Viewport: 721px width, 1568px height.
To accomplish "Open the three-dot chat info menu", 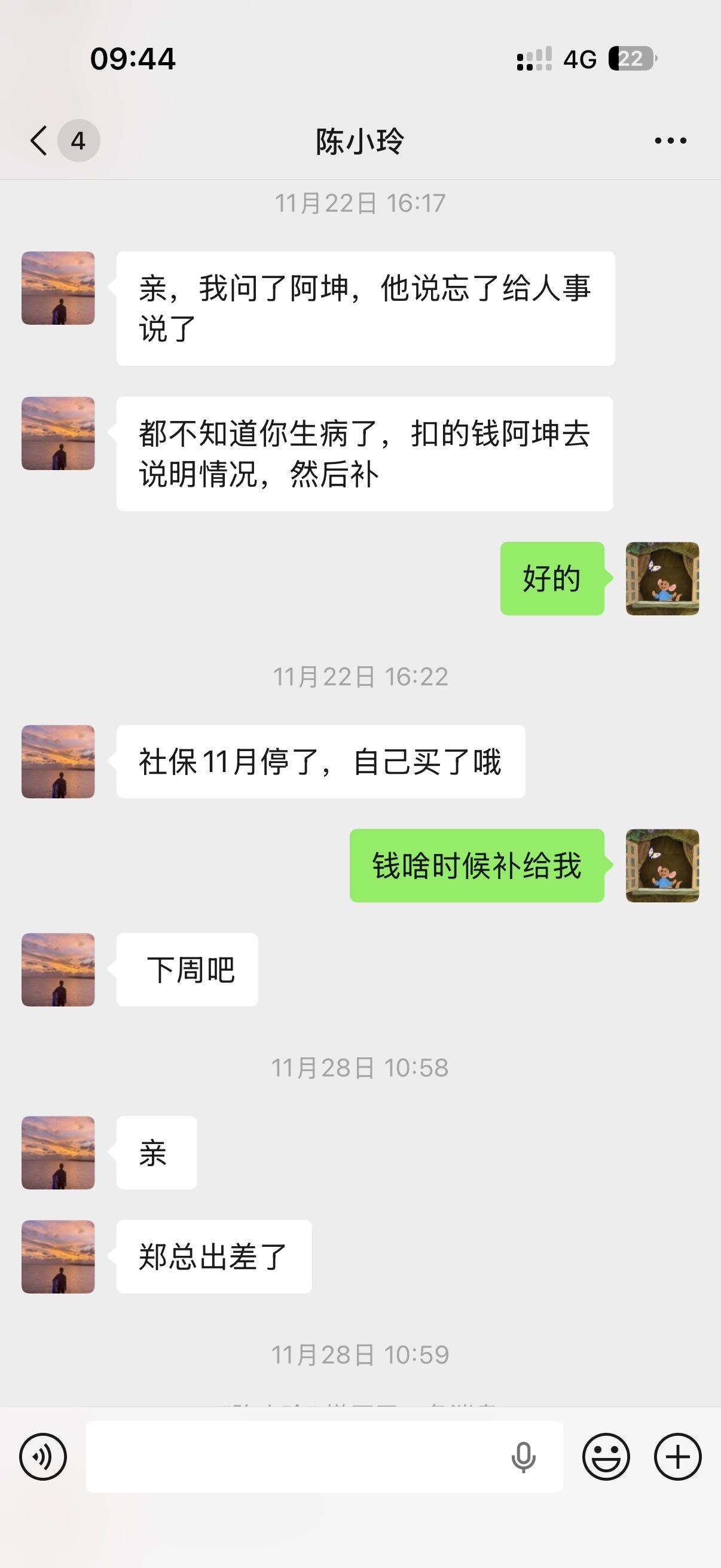I will [670, 141].
